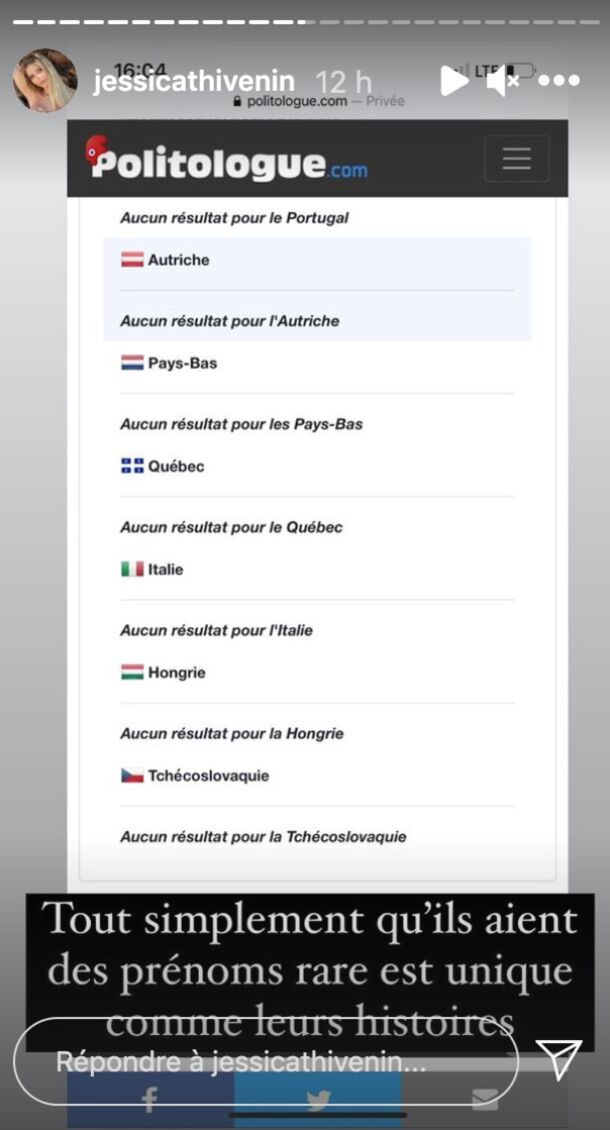Unmute the story sound
The width and height of the screenshot is (610, 1130).
coord(503,81)
